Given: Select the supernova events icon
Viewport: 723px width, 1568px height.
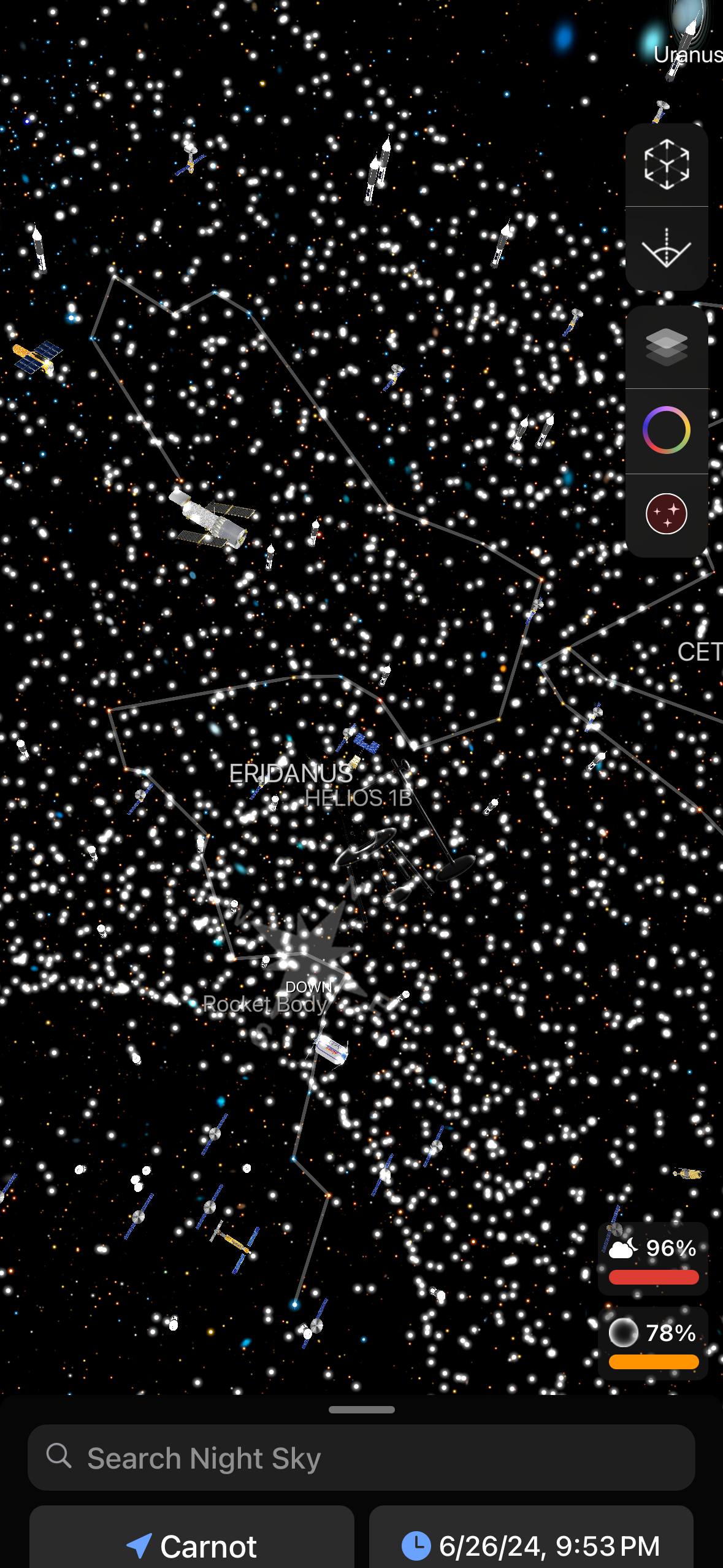Looking at the screenshot, I should [666, 513].
